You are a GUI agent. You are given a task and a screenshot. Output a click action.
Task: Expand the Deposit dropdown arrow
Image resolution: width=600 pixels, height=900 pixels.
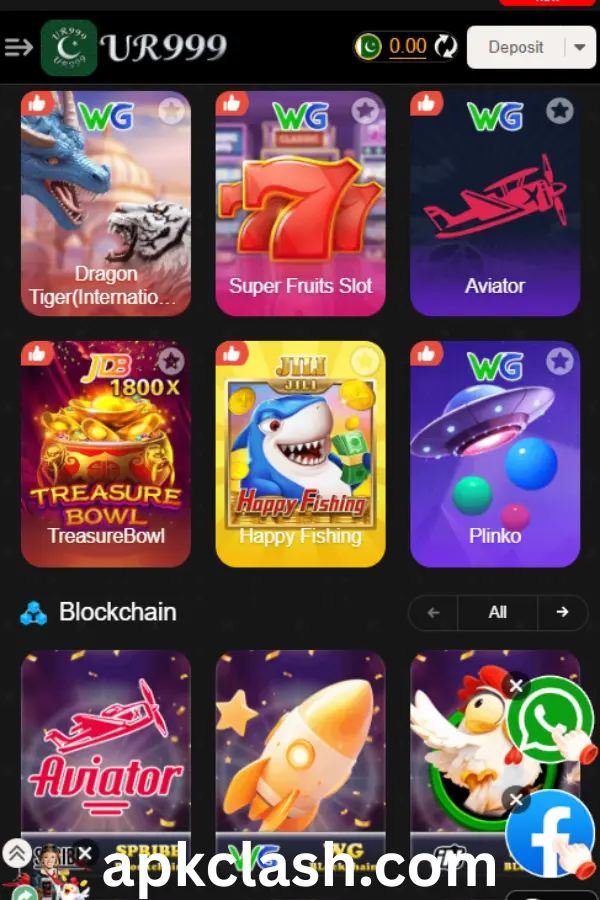coord(581,47)
